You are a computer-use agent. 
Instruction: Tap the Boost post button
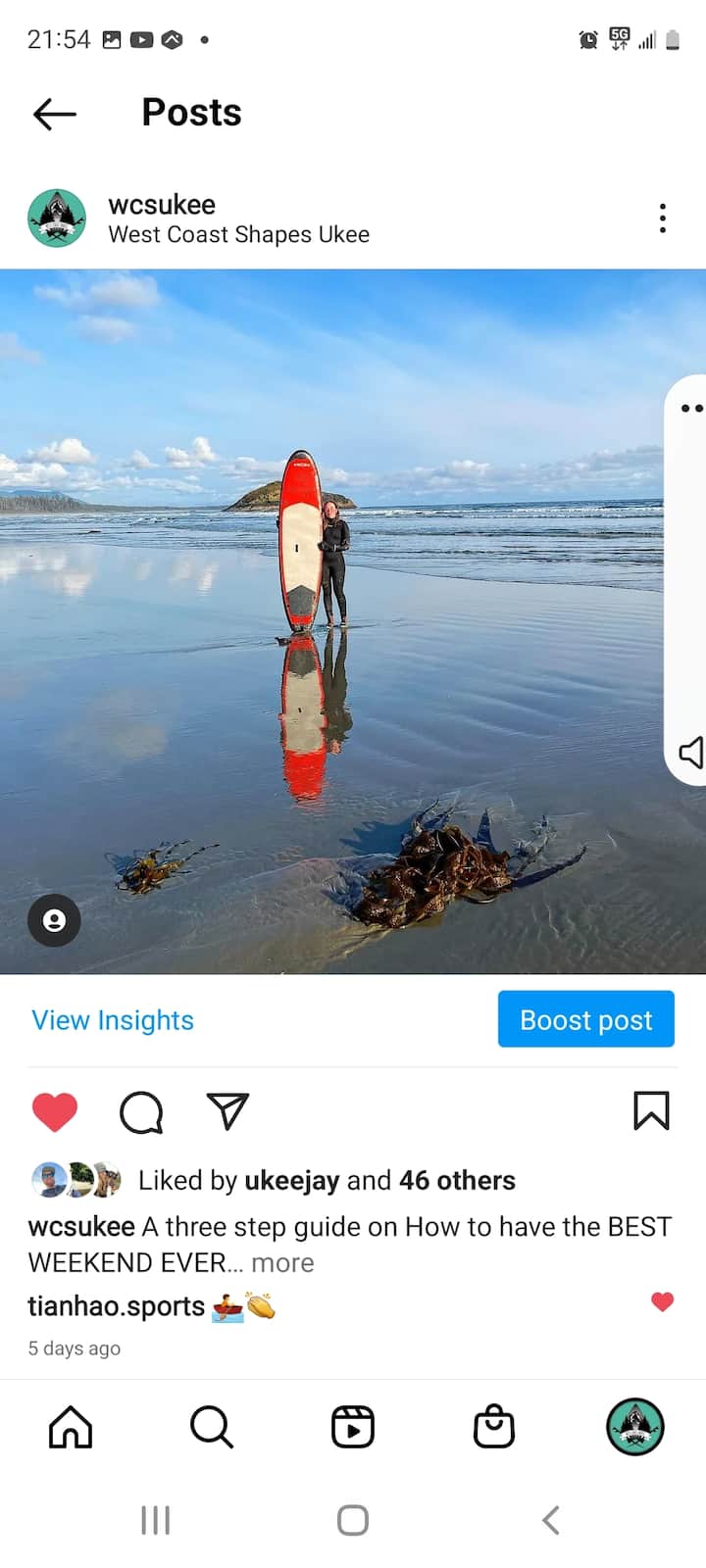pos(586,1019)
